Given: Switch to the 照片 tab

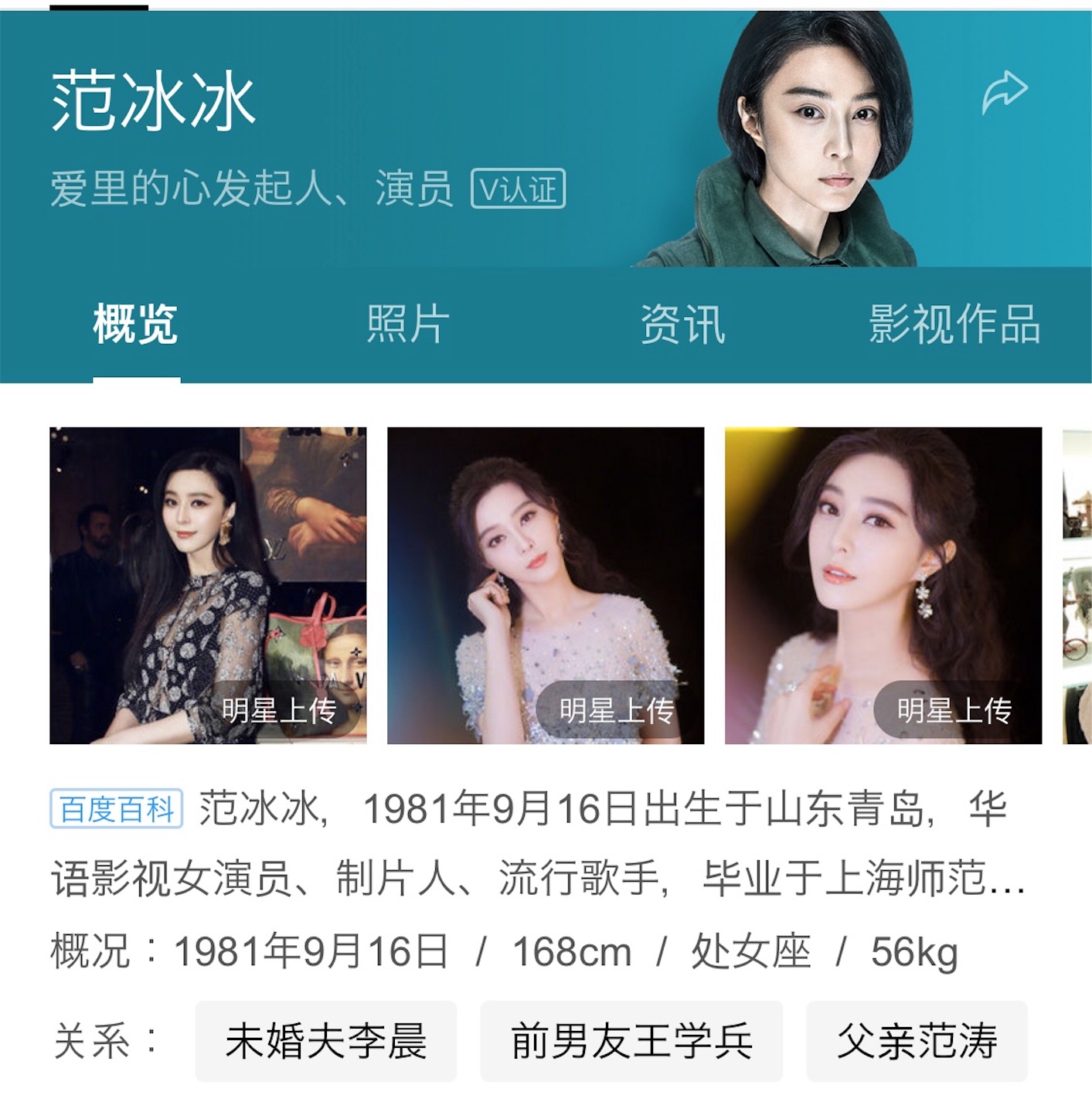Looking at the screenshot, I should click(x=406, y=326).
